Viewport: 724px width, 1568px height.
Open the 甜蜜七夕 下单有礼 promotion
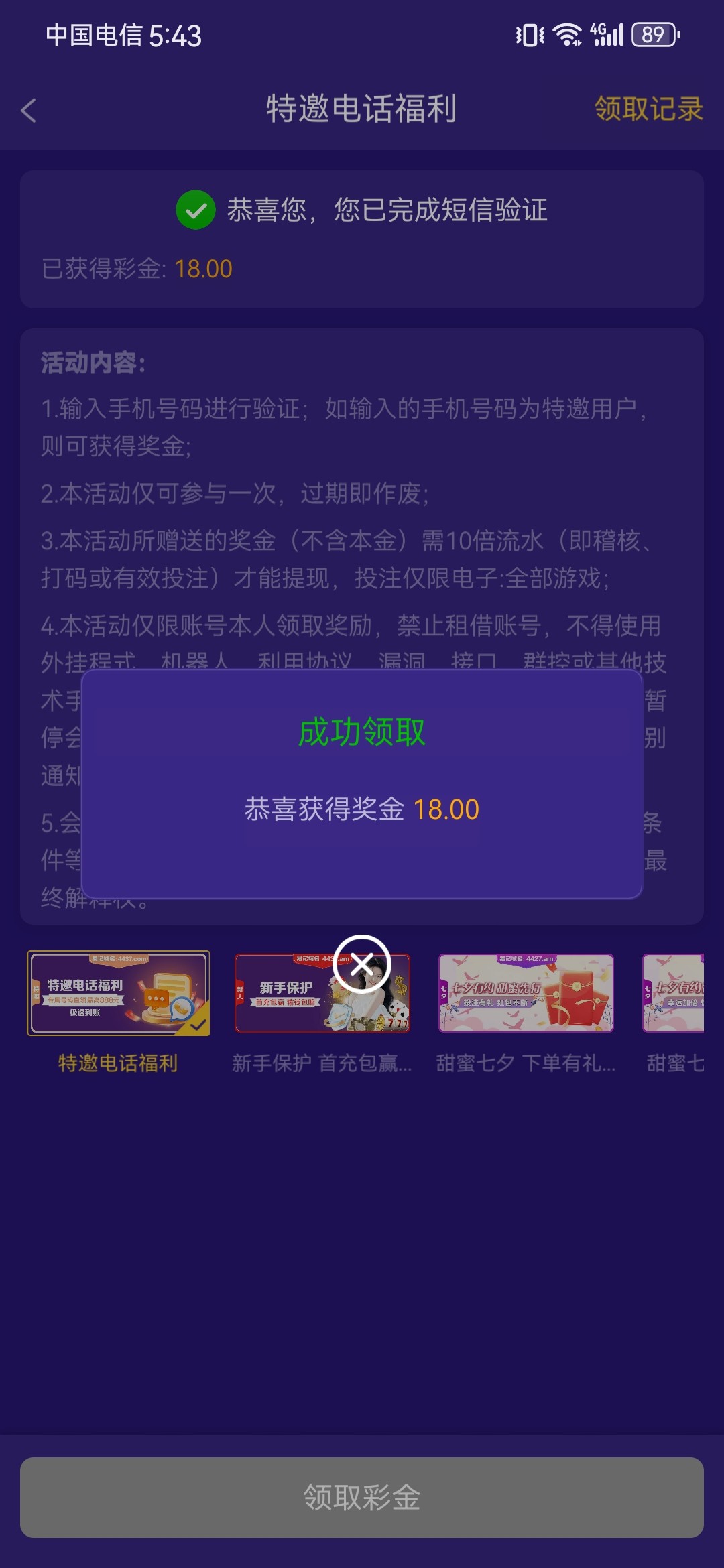(526, 993)
